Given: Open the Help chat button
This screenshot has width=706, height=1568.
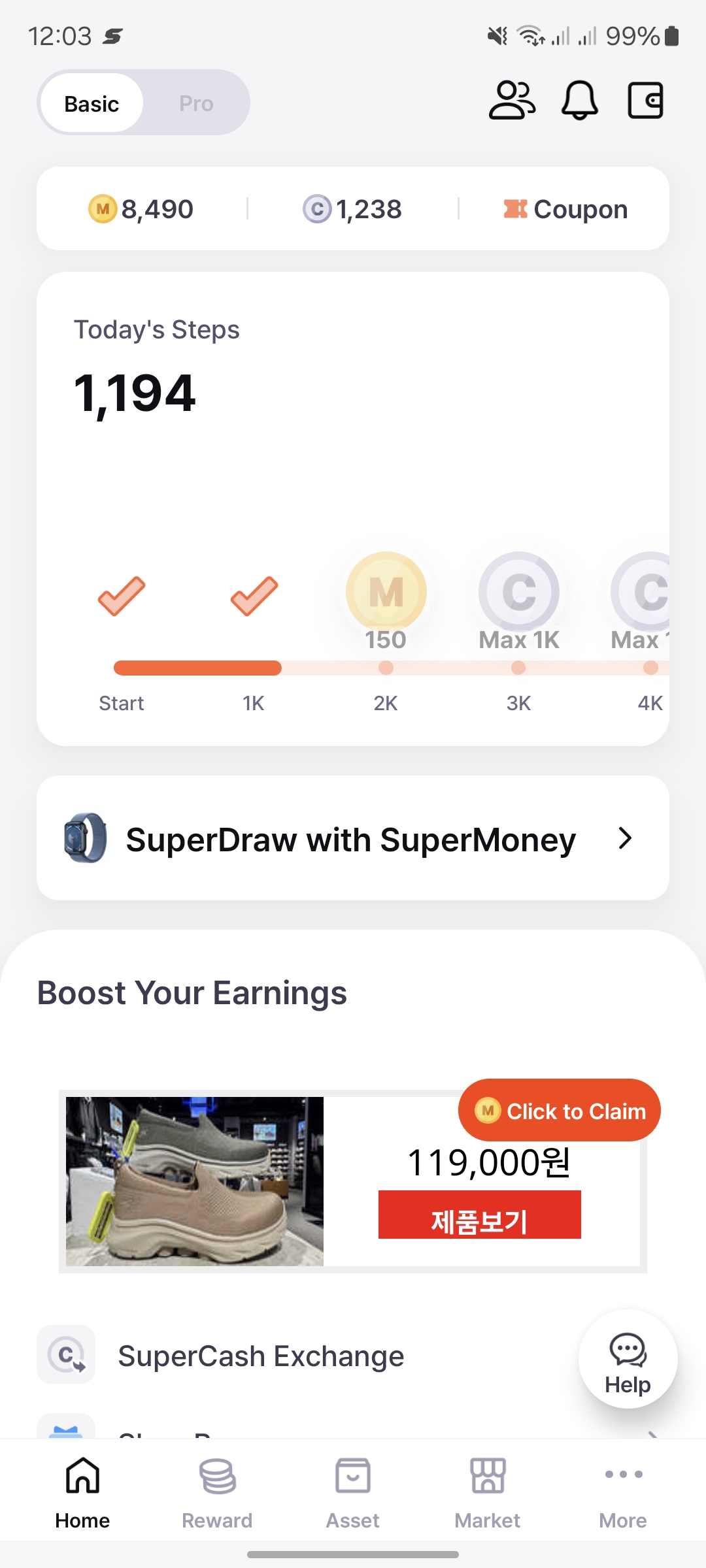Looking at the screenshot, I should pyautogui.click(x=628, y=1359).
